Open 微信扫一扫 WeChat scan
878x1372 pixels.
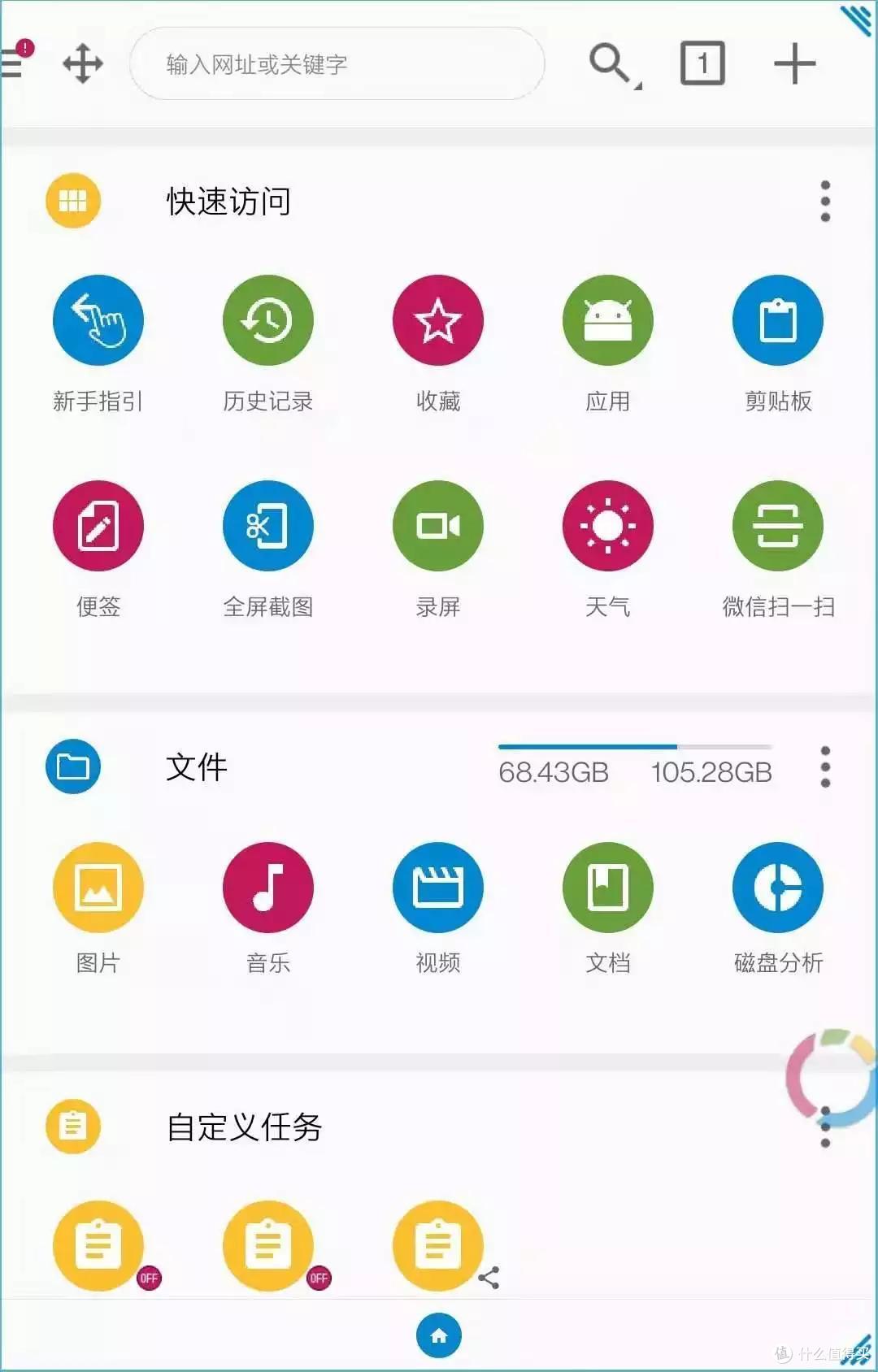777,525
